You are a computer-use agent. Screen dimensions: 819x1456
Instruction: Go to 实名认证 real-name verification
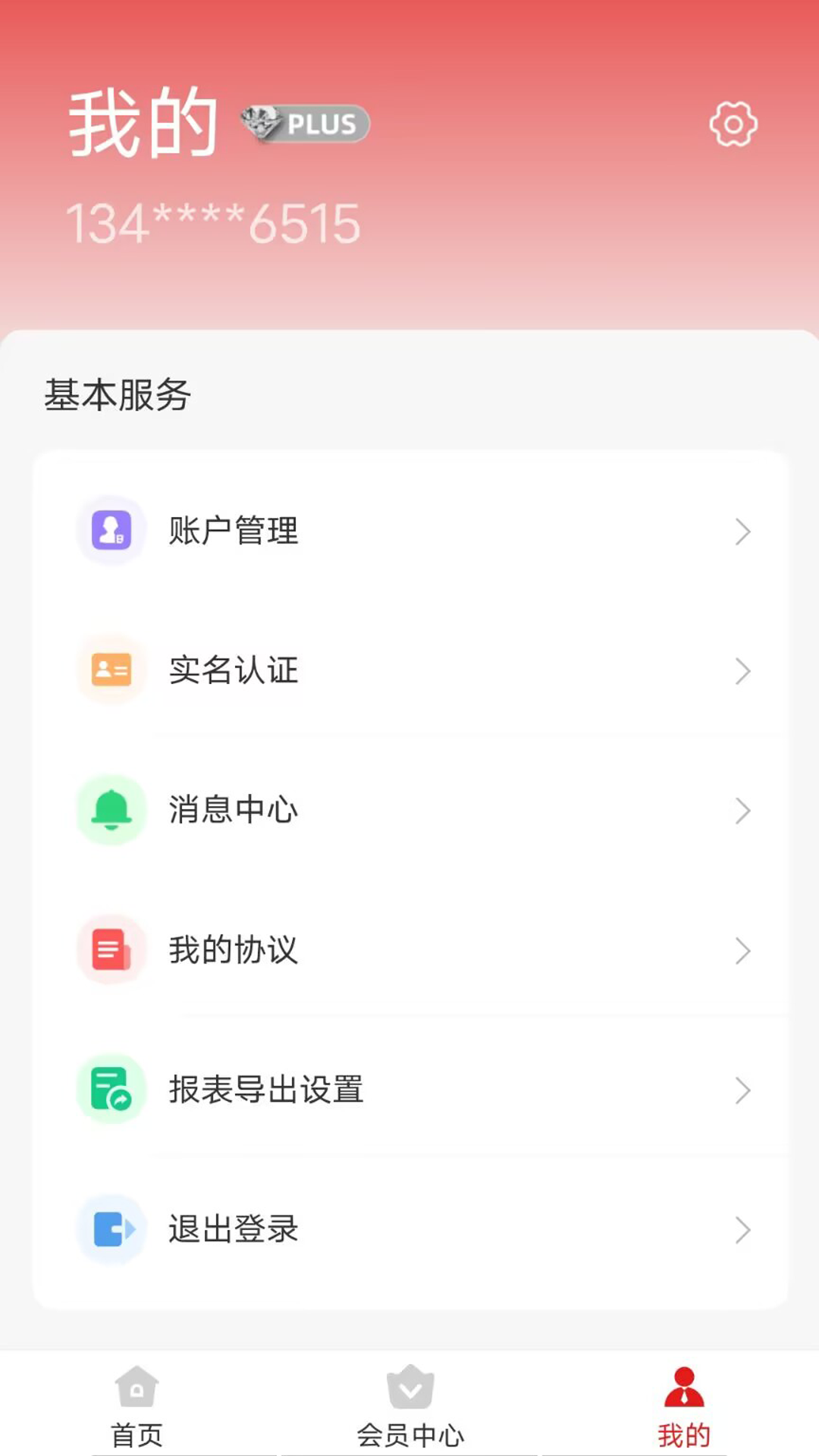(409, 670)
